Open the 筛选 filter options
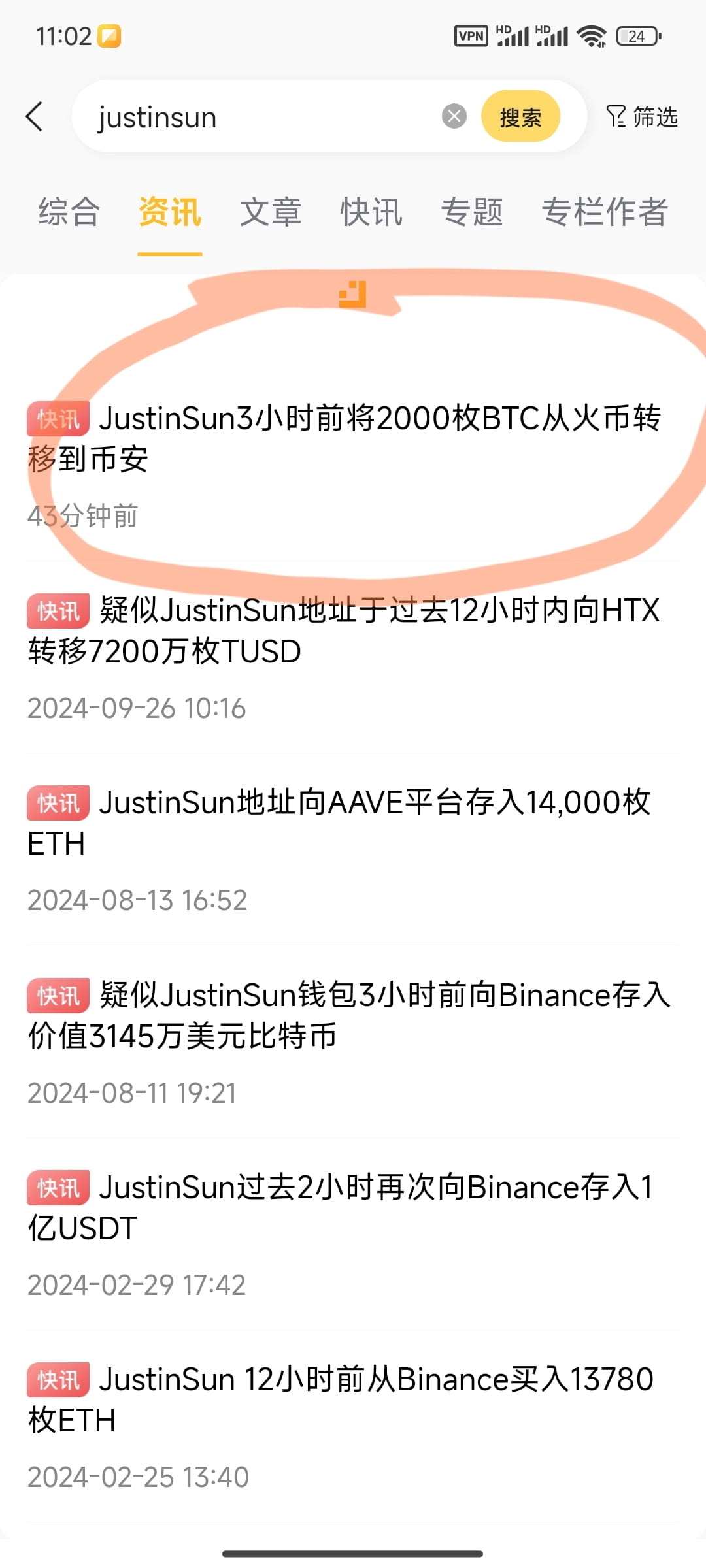Image resolution: width=706 pixels, height=1568 pixels. tap(643, 116)
